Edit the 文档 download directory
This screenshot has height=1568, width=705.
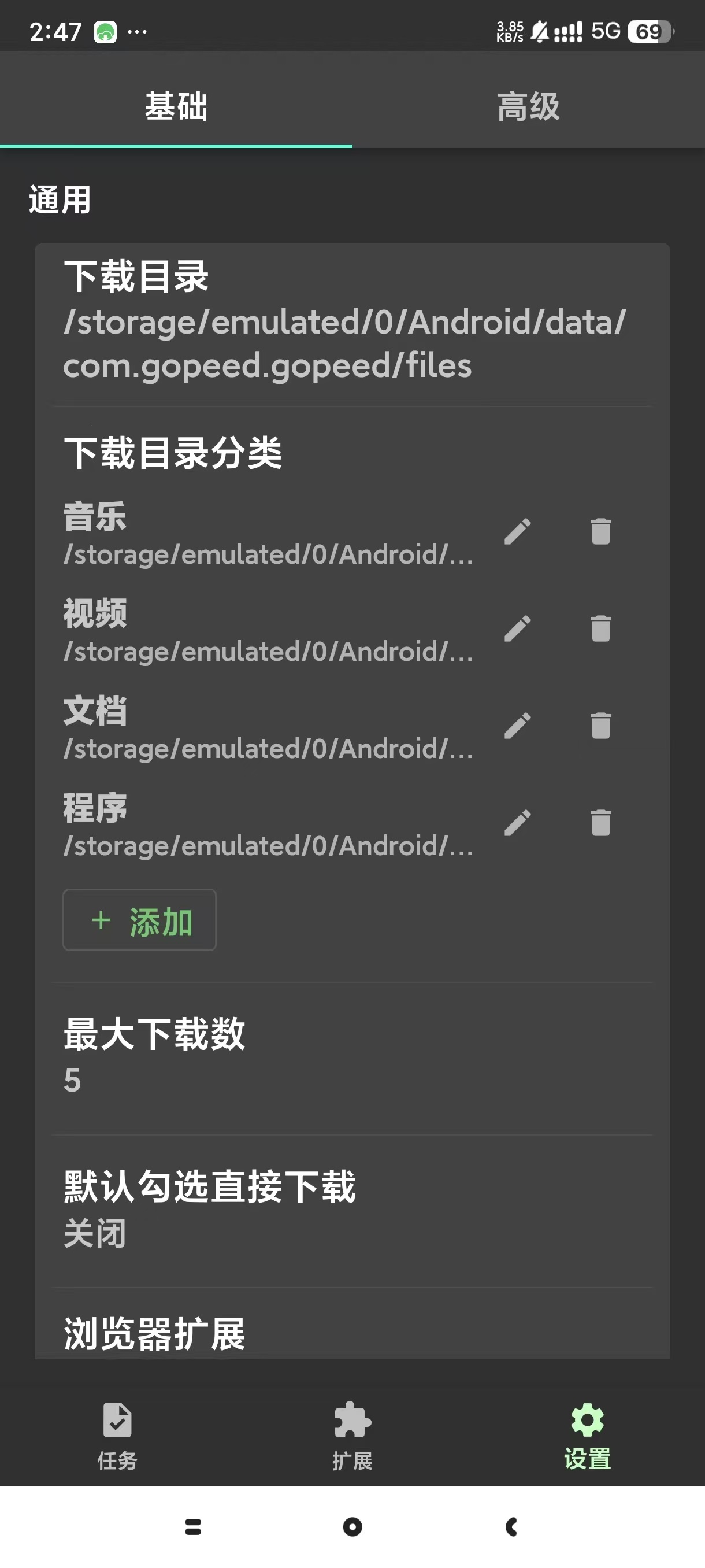point(518,727)
